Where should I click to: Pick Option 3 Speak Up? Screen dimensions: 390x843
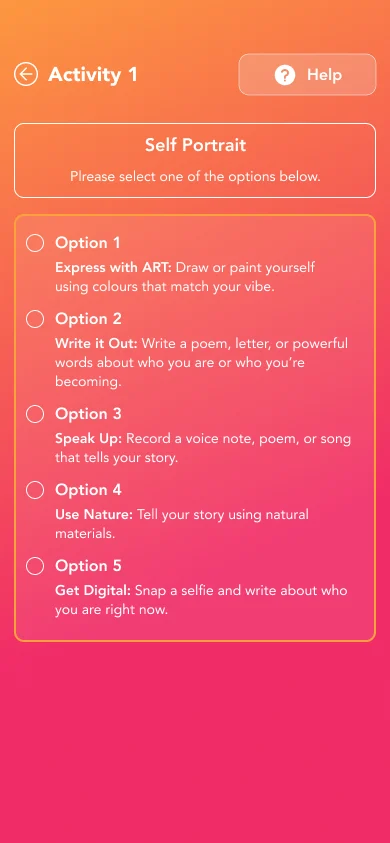[35, 414]
